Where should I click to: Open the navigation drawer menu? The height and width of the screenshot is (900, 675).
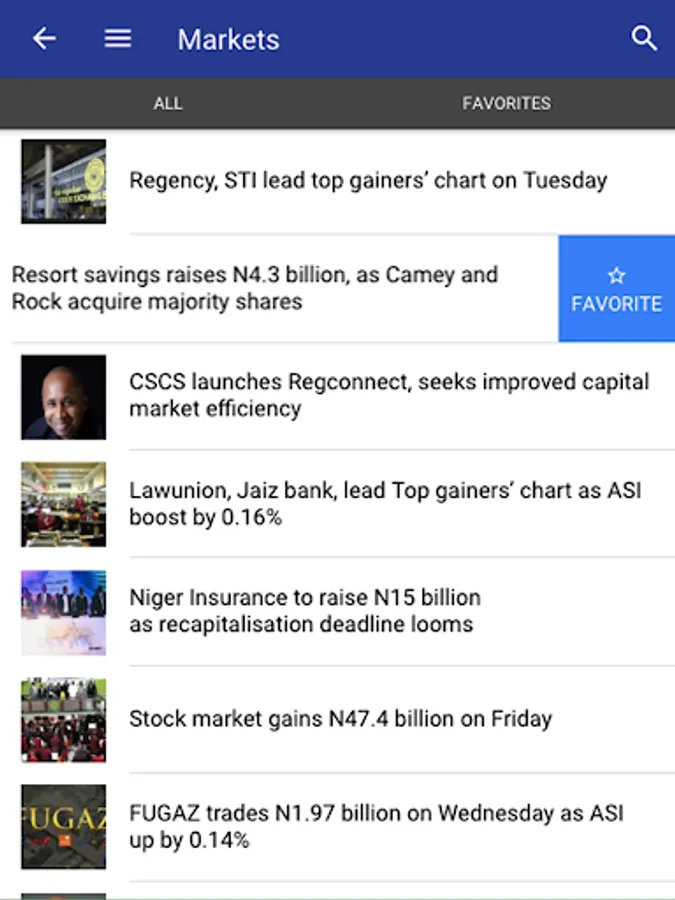coord(118,39)
